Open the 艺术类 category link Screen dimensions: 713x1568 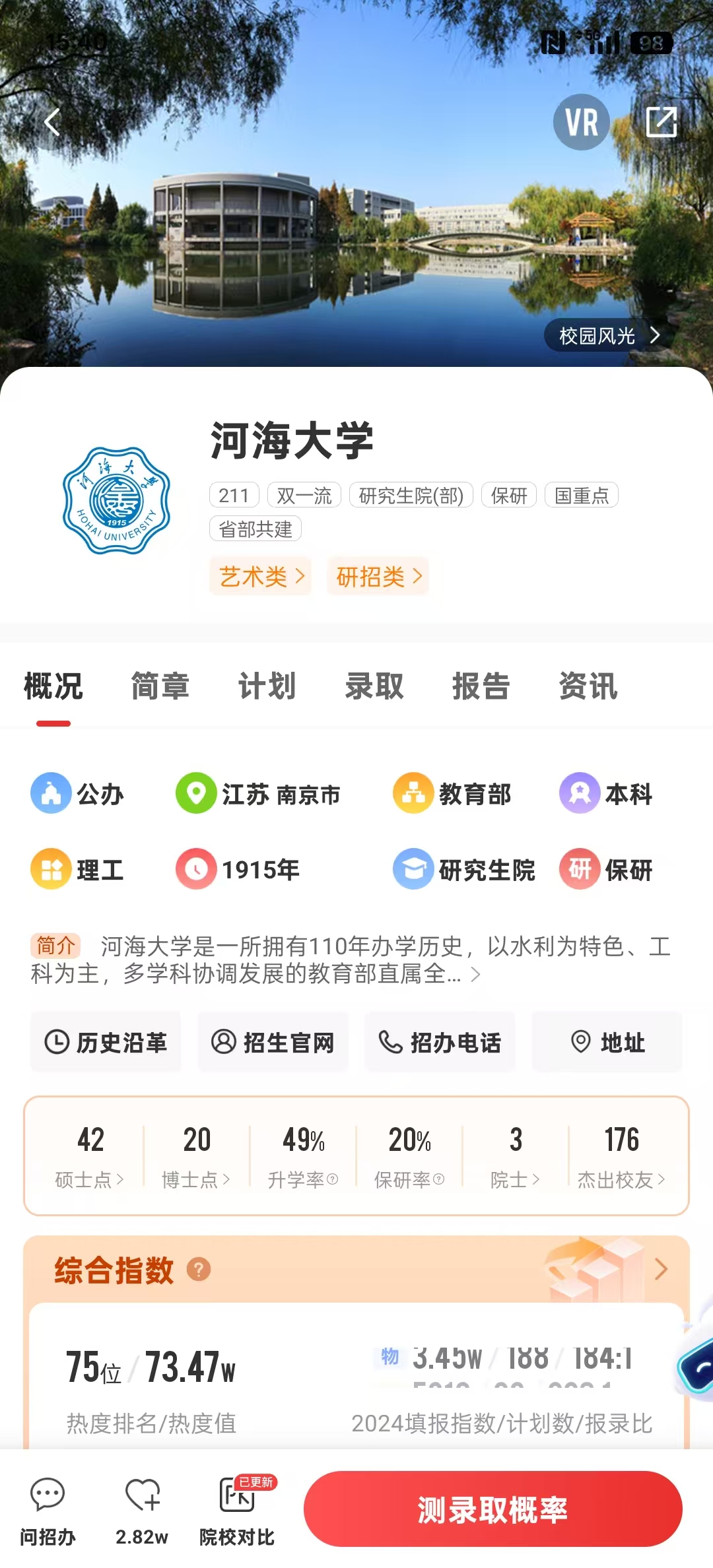[x=261, y=576]
